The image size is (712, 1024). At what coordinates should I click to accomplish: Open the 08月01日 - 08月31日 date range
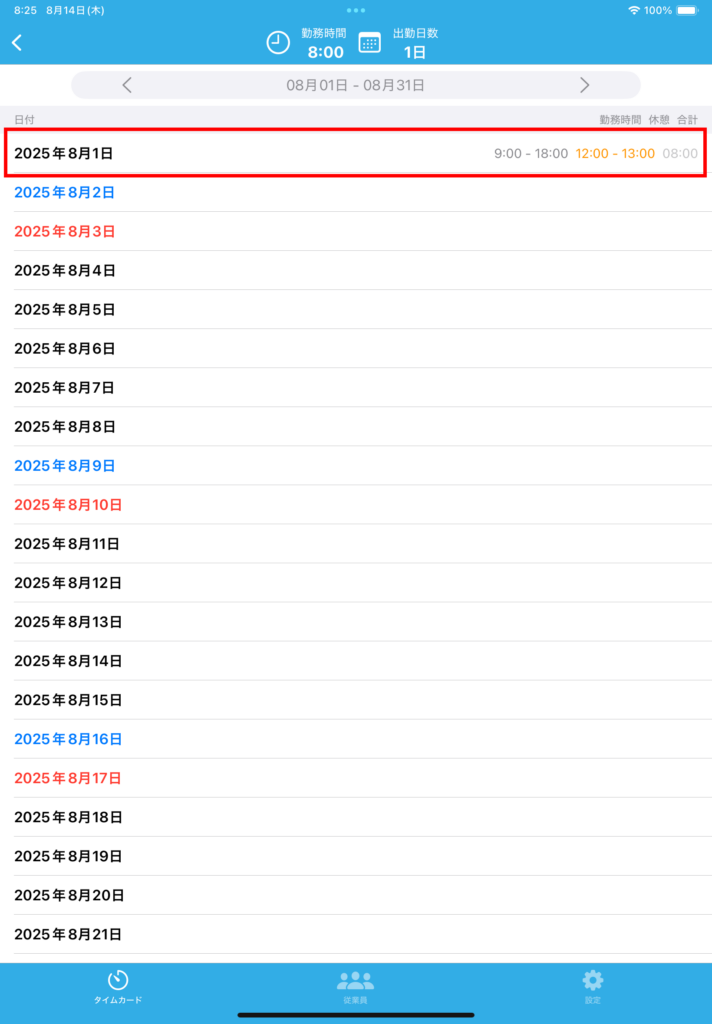click(356, 85)
